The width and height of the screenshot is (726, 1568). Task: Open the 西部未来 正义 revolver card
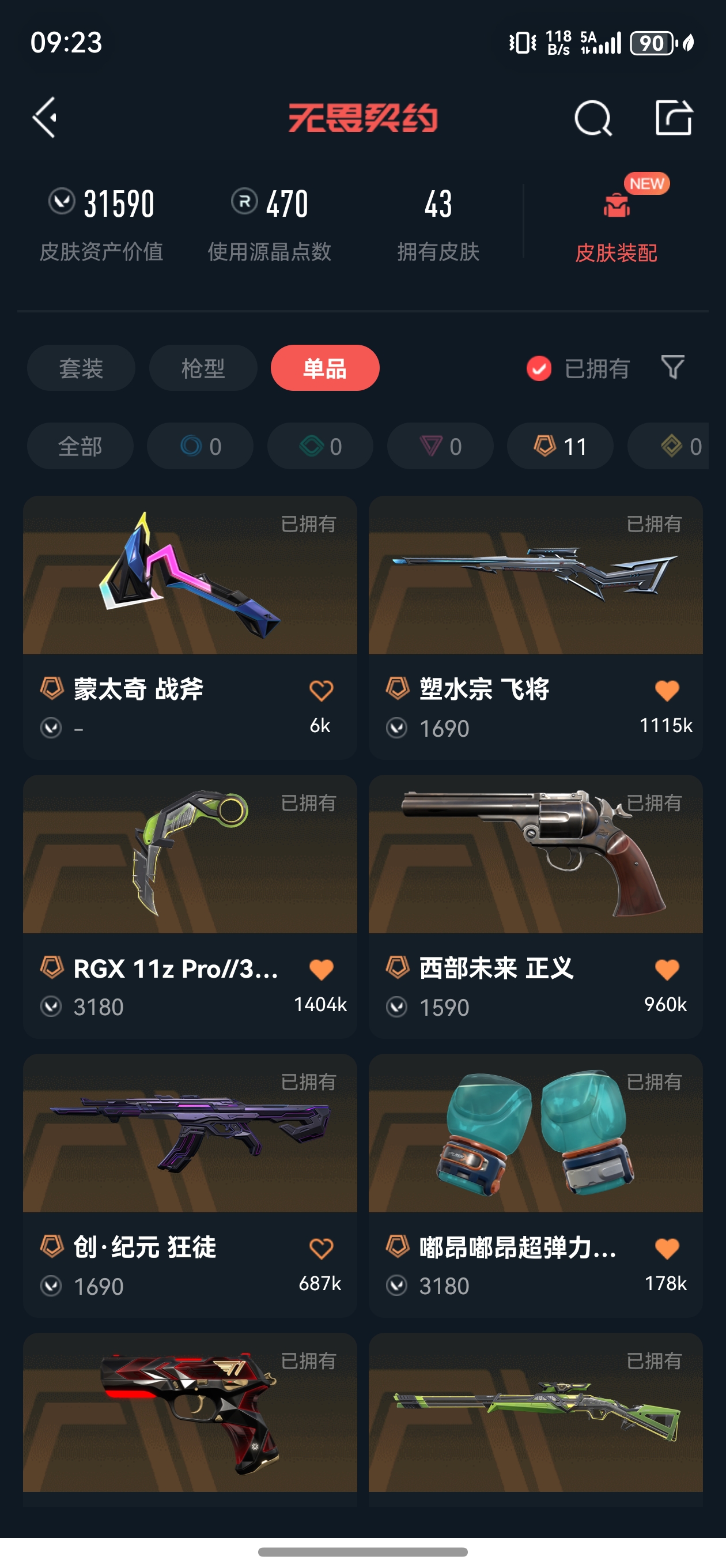coord(535,854)
